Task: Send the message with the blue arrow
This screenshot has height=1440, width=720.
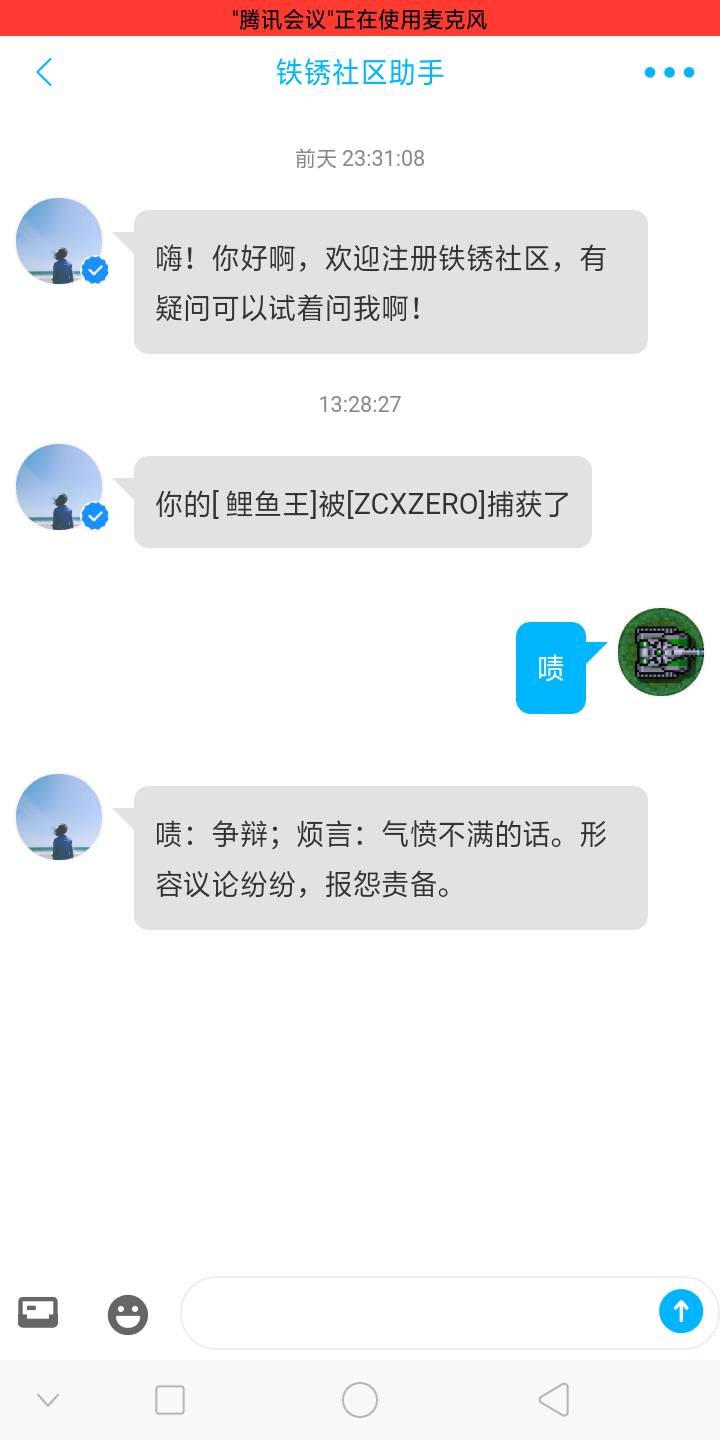Action: 681,1311
